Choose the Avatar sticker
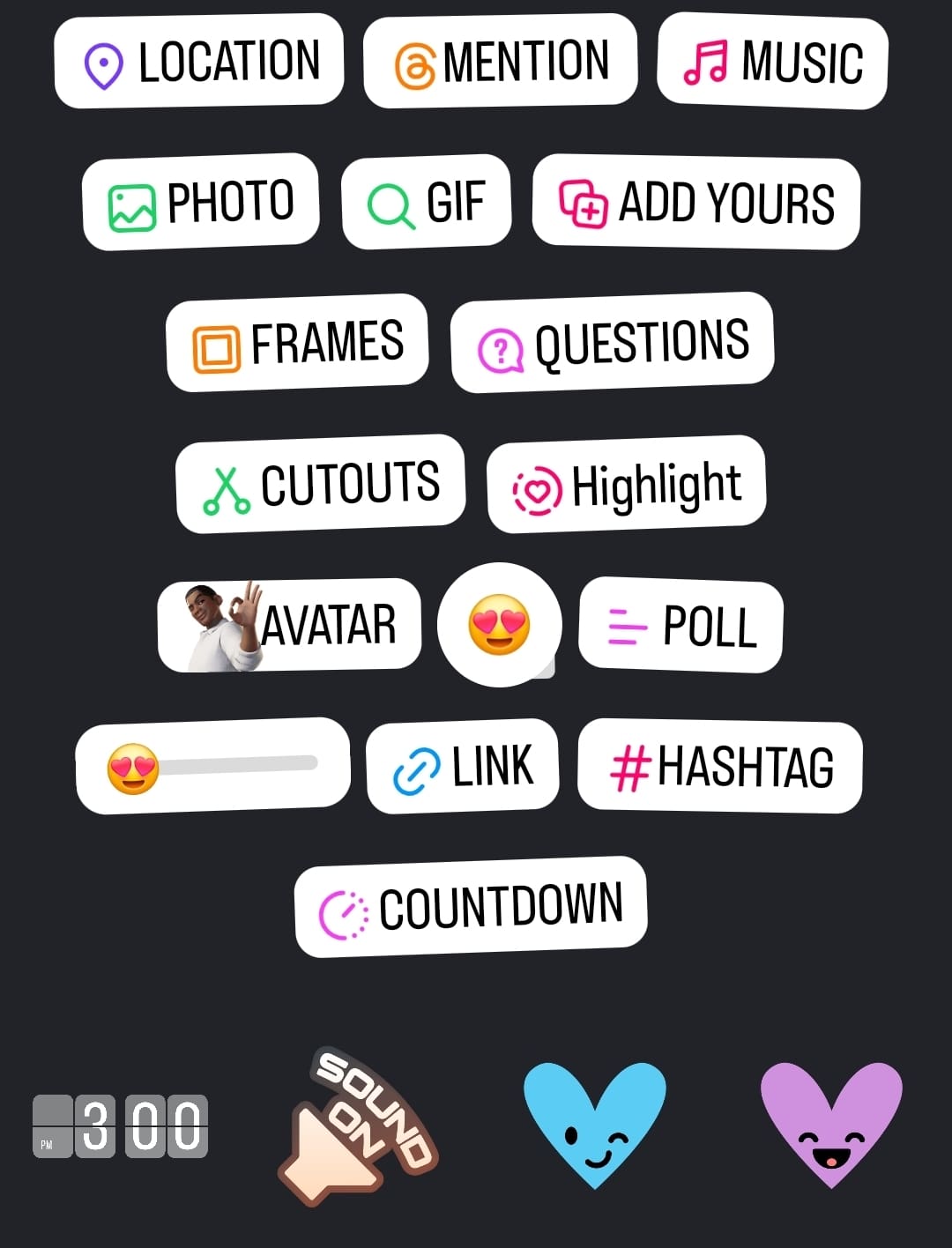 (x=289, y=625)
